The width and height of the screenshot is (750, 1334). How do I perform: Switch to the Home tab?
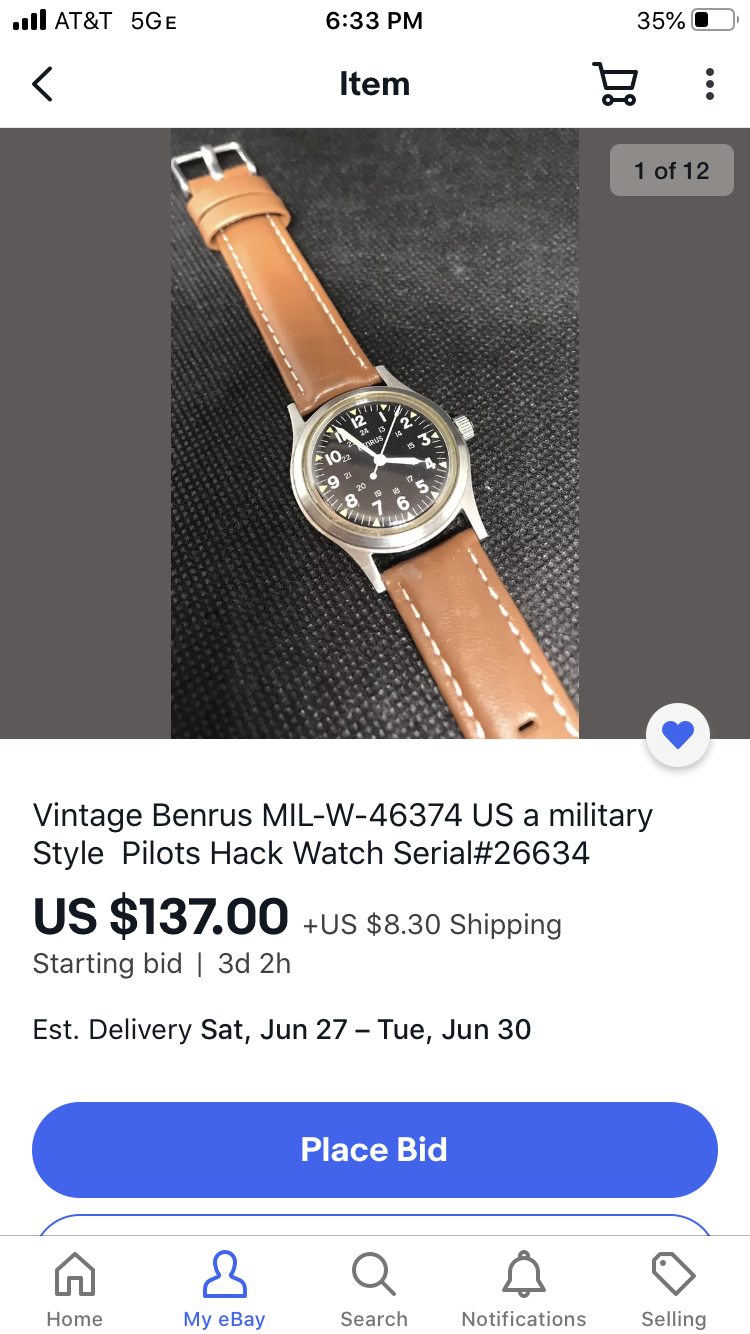click(75, 1290)
